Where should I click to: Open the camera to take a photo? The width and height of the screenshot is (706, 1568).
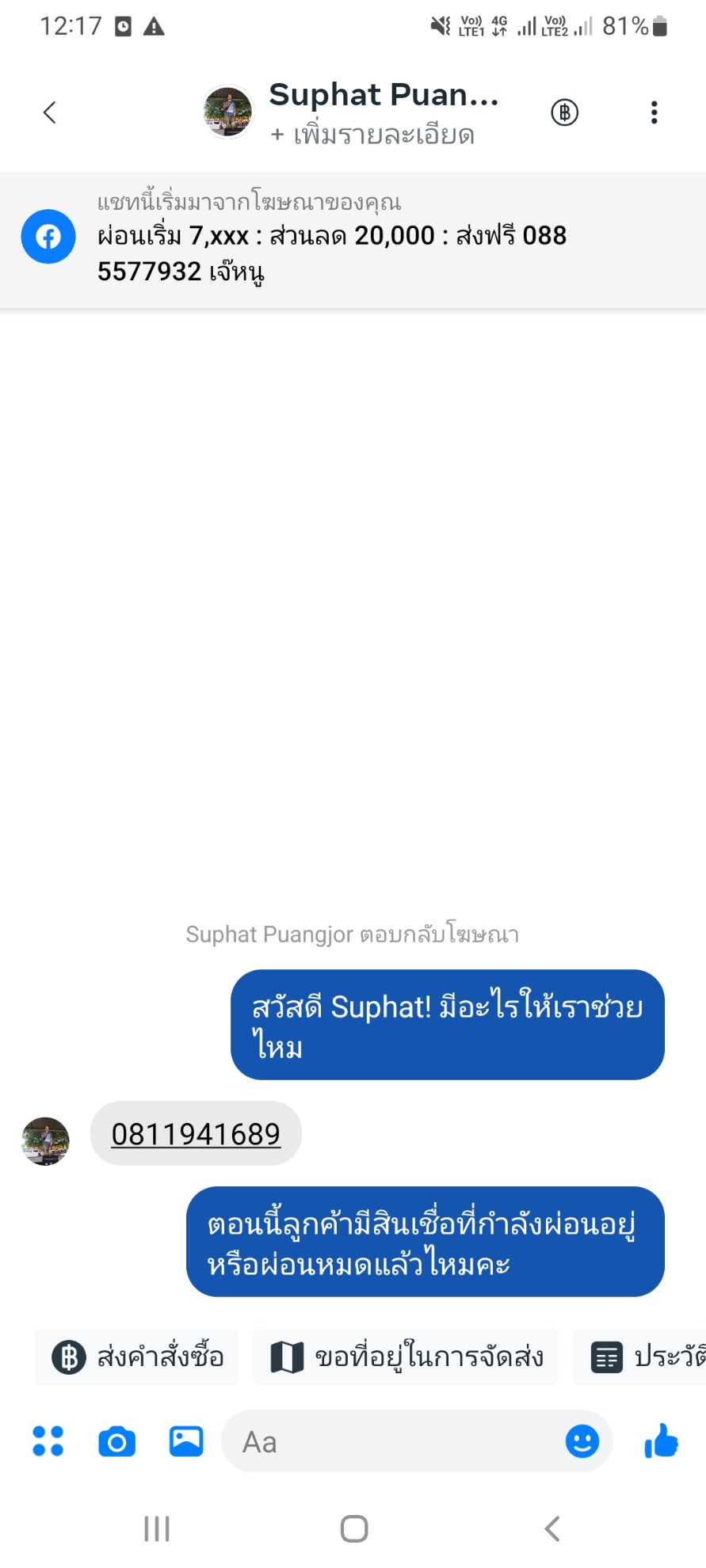coord(117,1442)
